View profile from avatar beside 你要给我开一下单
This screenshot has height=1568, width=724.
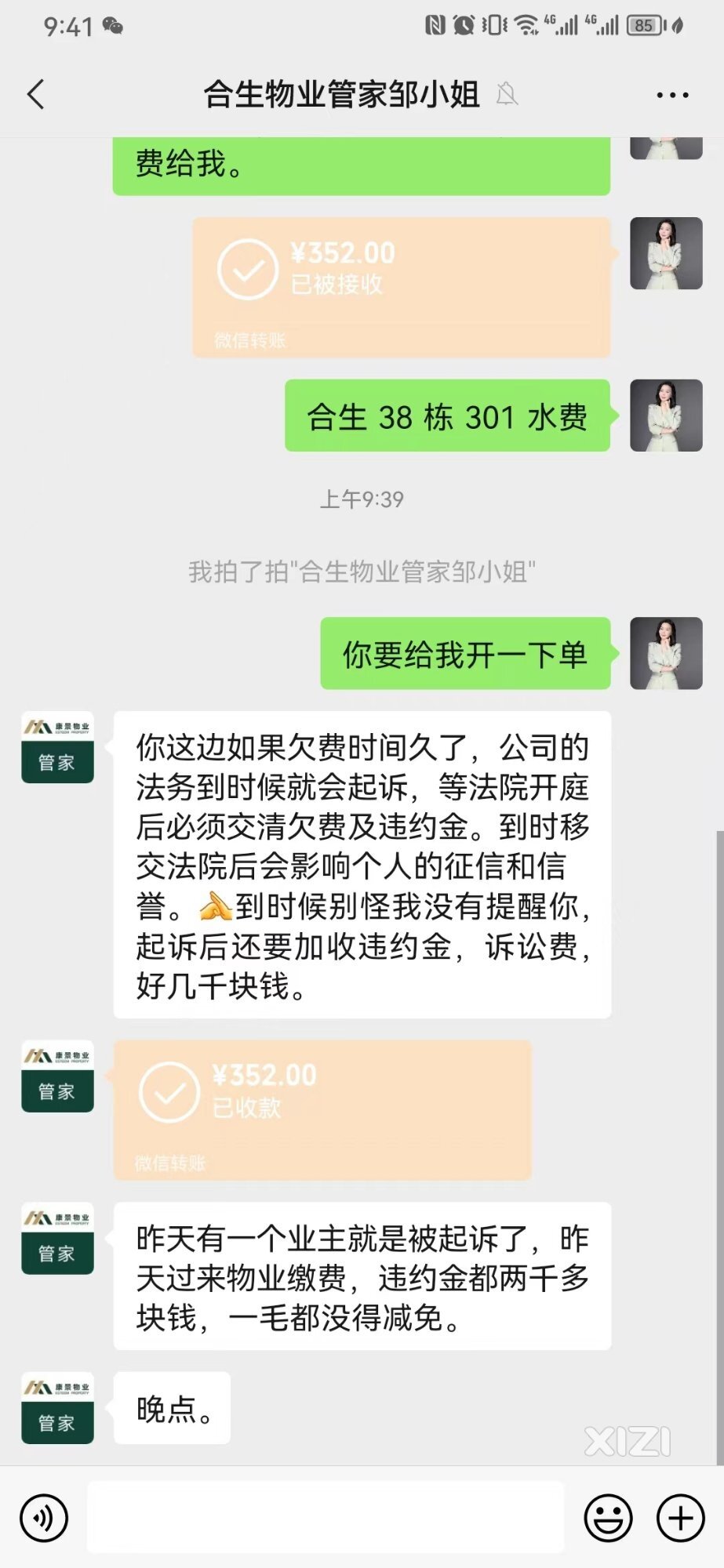pos(666,653)
